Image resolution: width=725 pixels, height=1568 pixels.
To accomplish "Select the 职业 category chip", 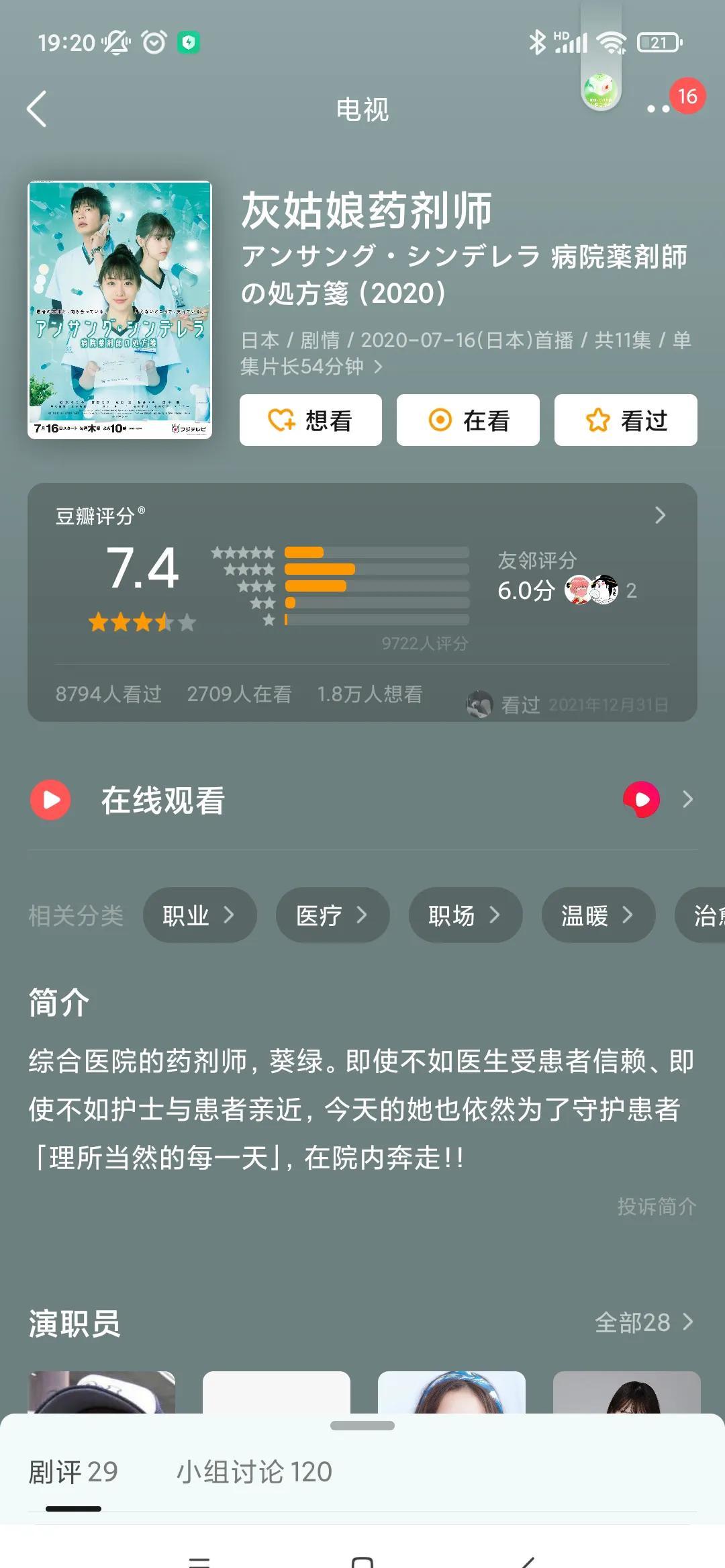I will 199,915.
